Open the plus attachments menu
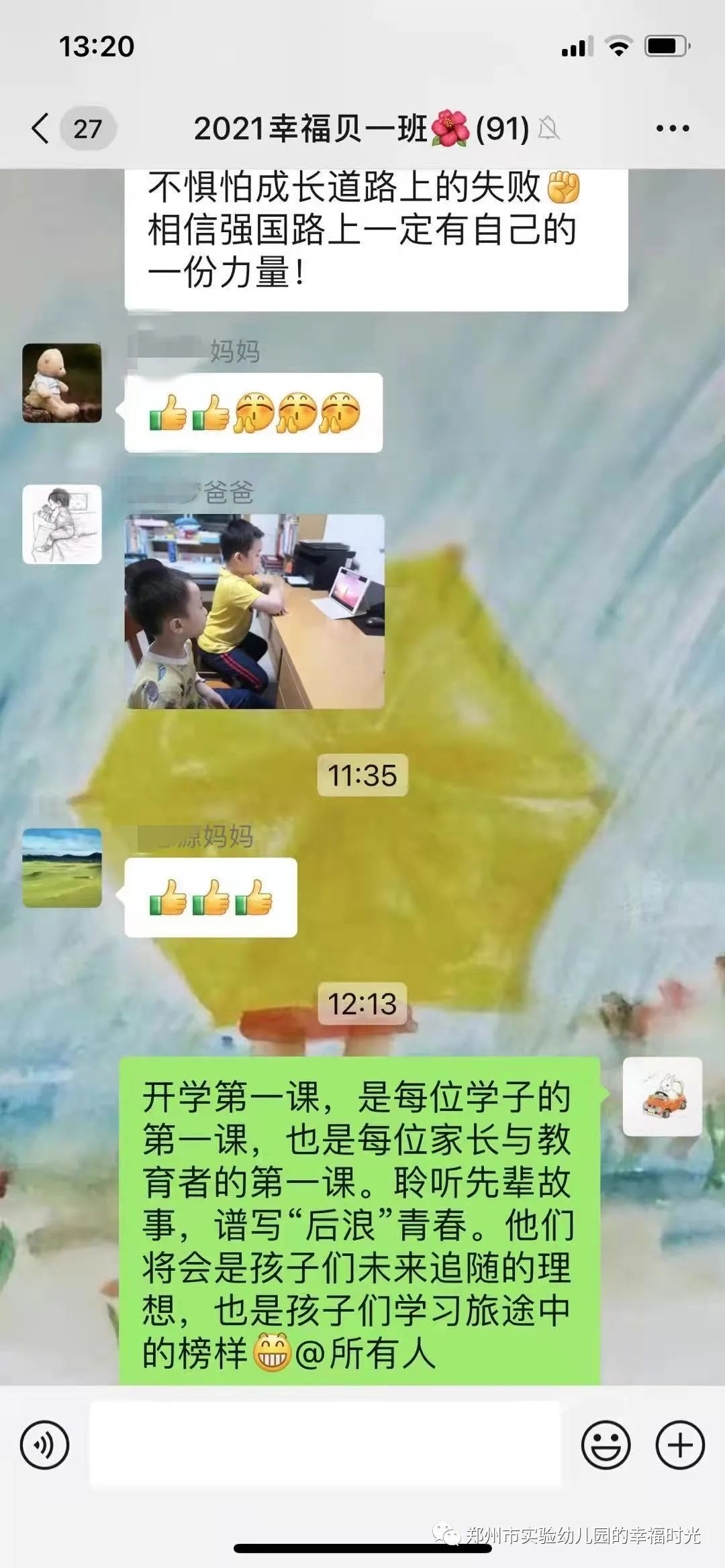The width and height of the screenshot is (725, 1568). coord(679,1445)
